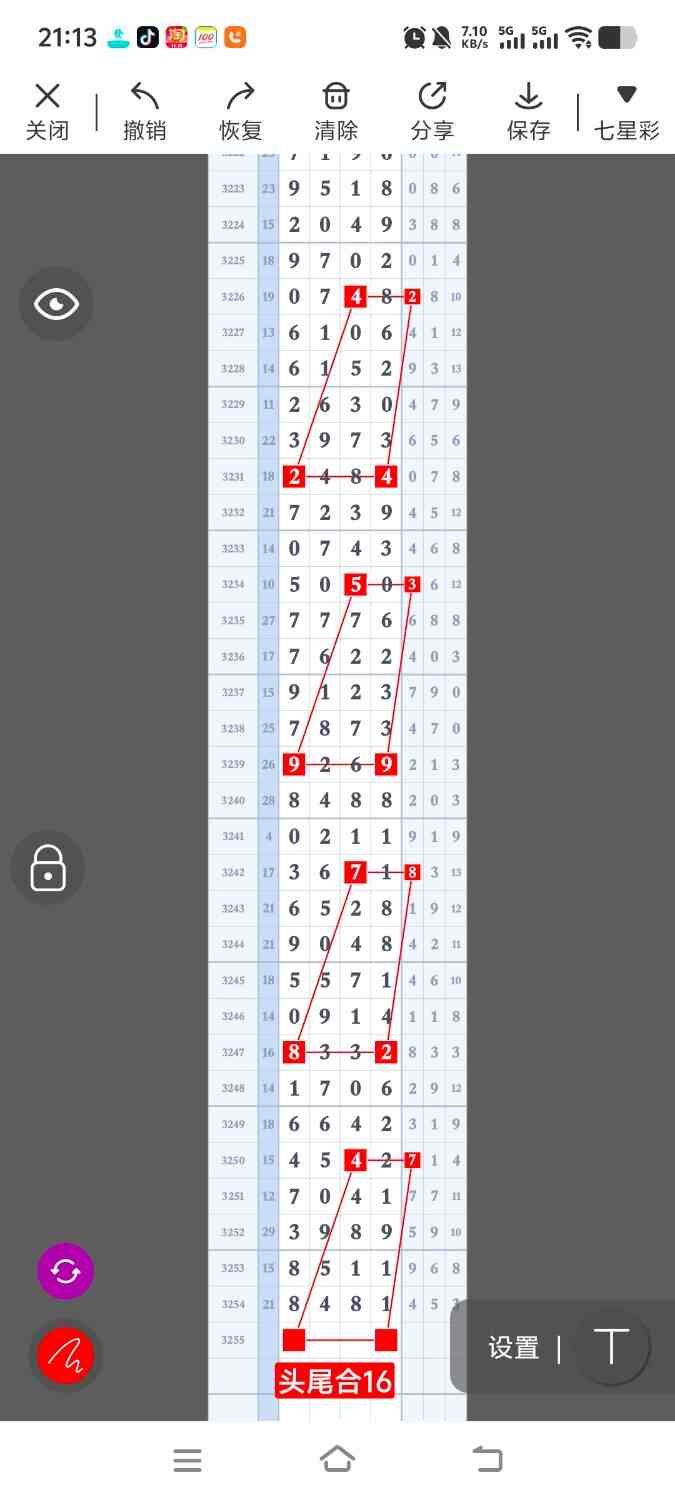This screenshot has width=675, height=1500.
Task: Go to the system home screen
Action: [337, 1460]
